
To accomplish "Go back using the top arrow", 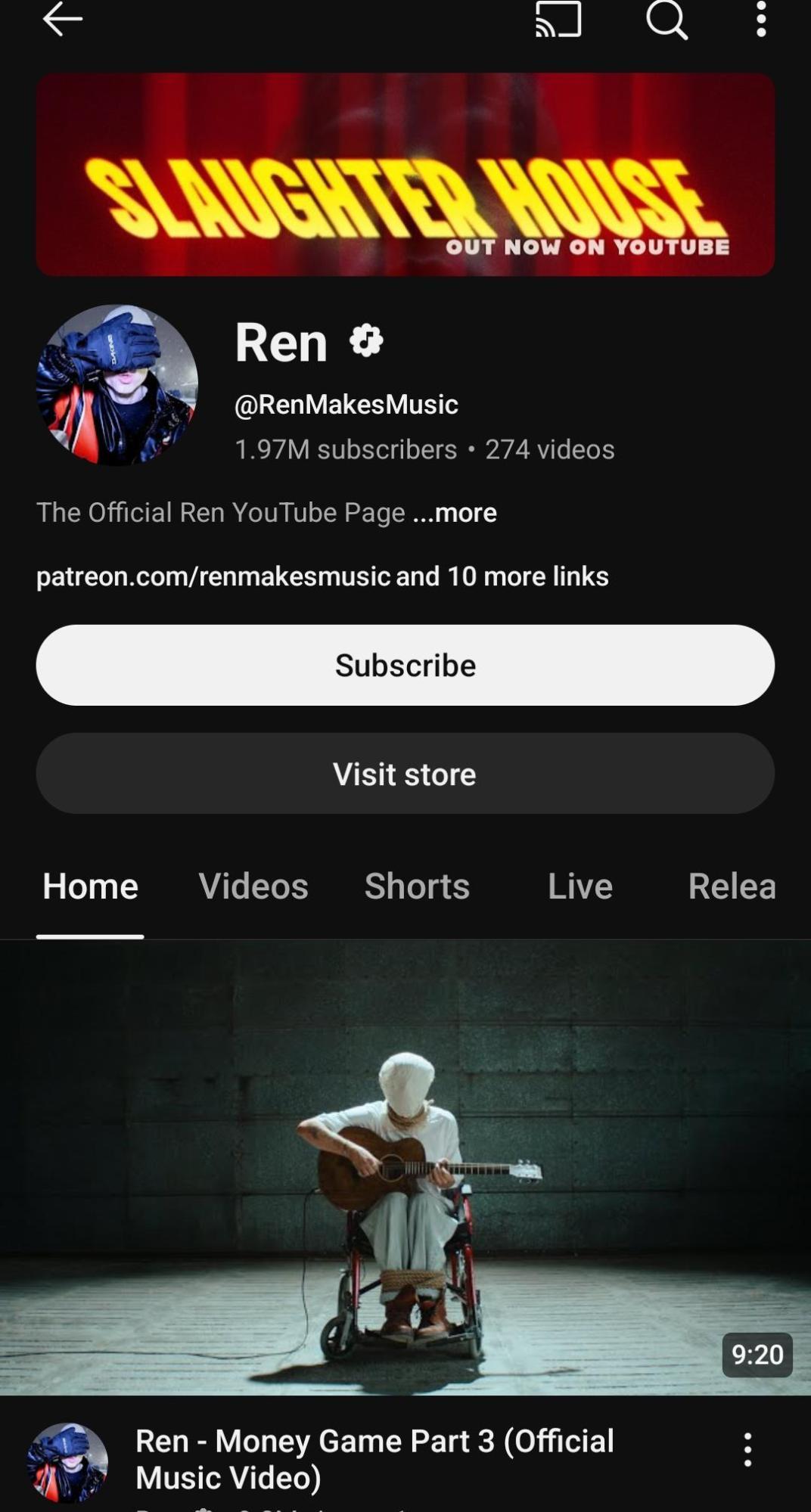I will (62, 19).
